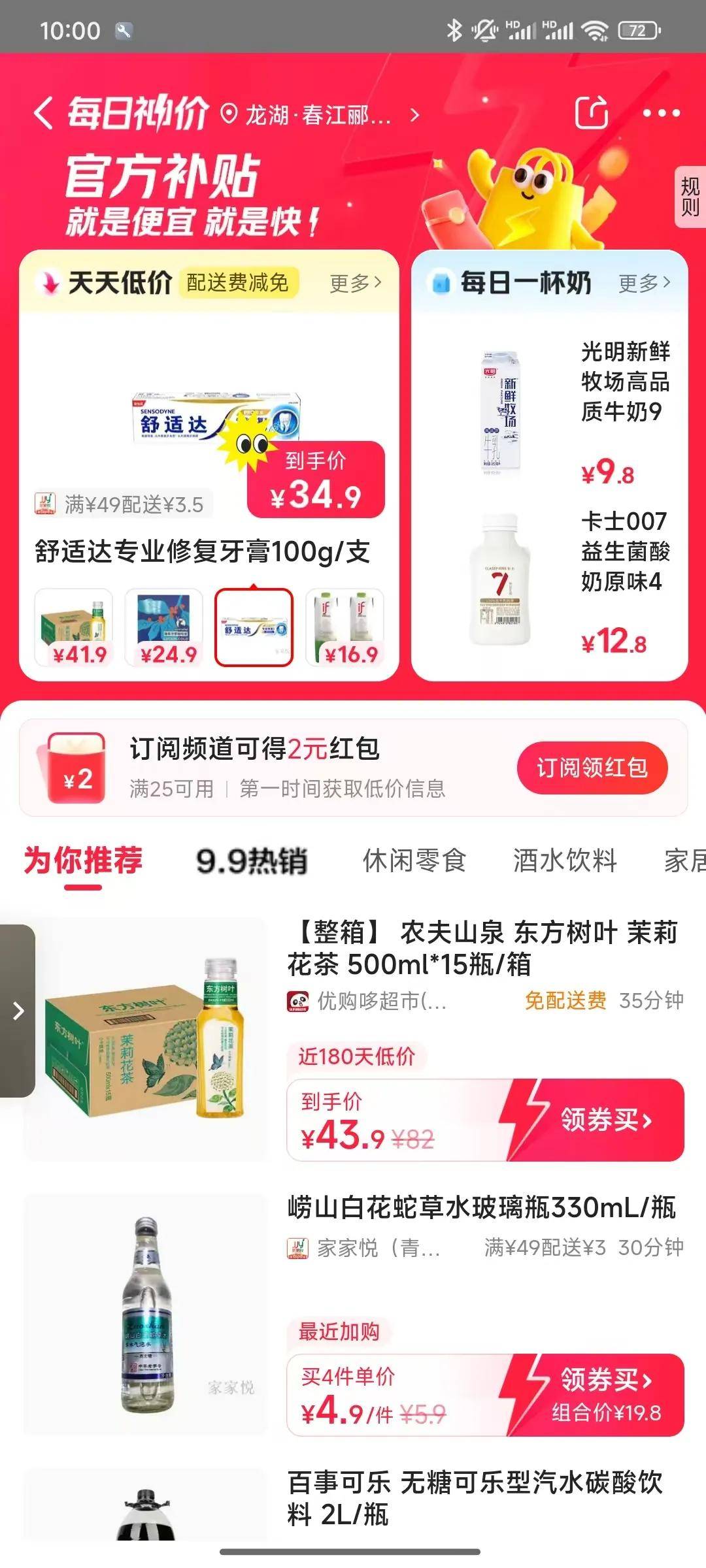Share this 每日神价 page
Image resolution: width=706 pixels, height=1568 pixels.
[592, 113]
